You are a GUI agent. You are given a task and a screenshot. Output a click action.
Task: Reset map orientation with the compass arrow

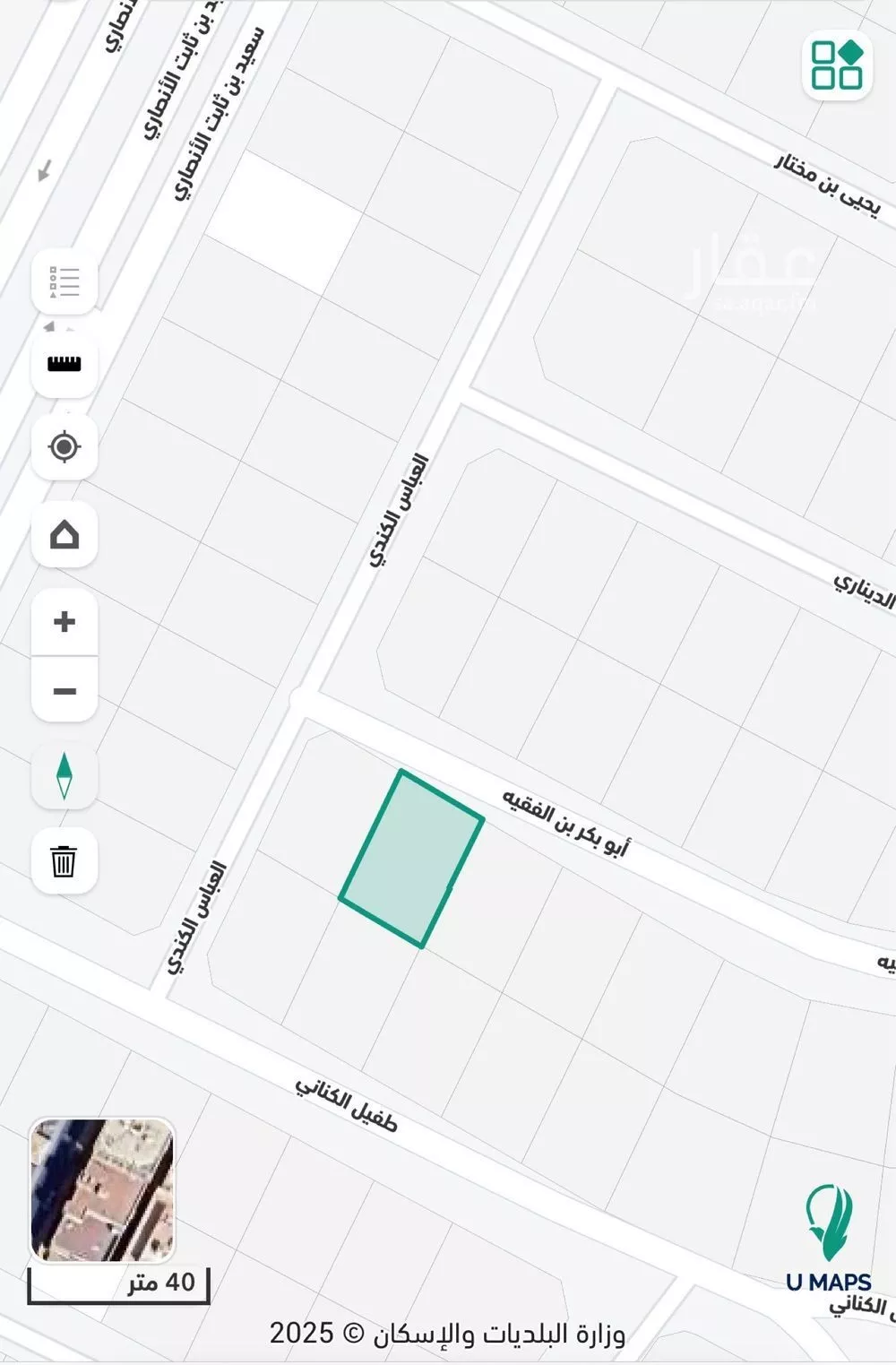click(x=64, y=776)
